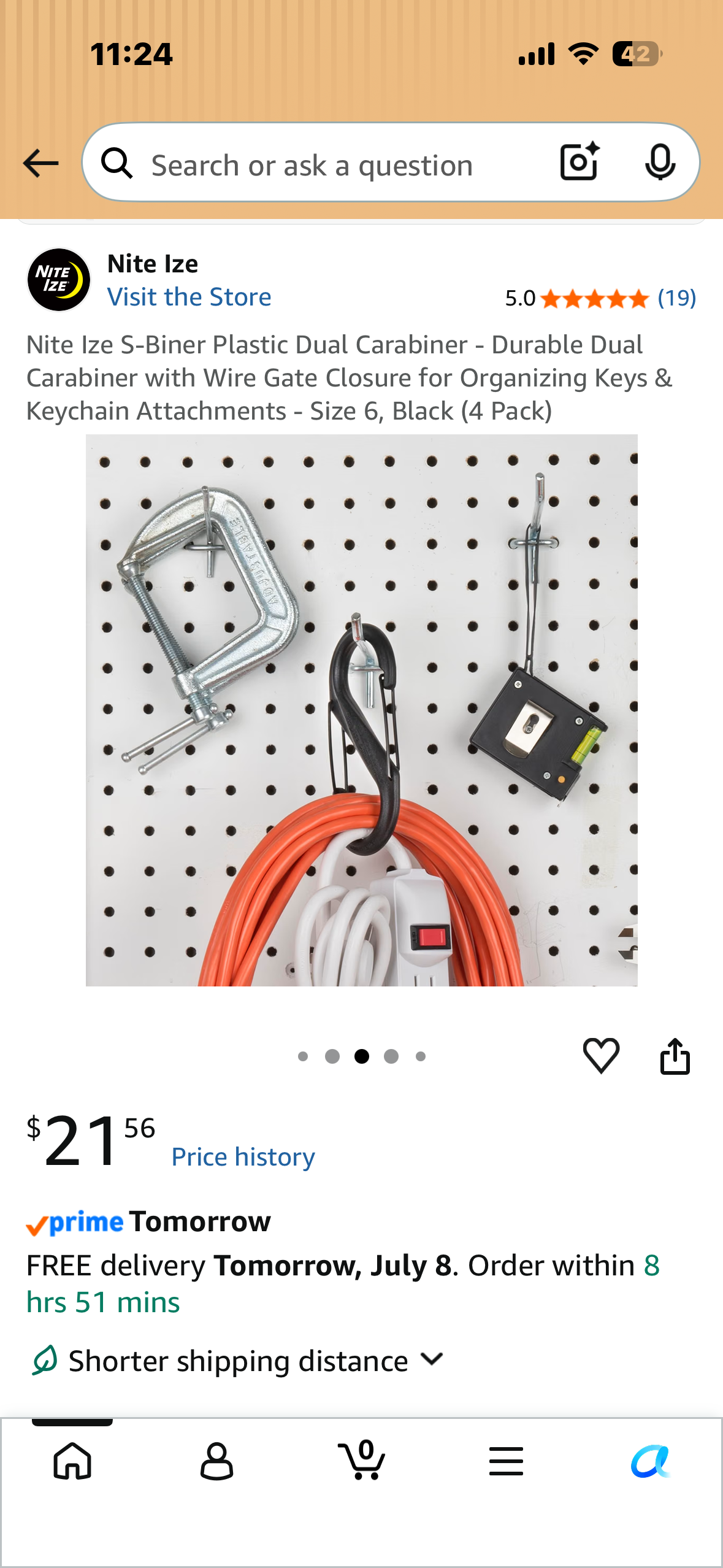Open the account profile tab

pos(217,1461)
